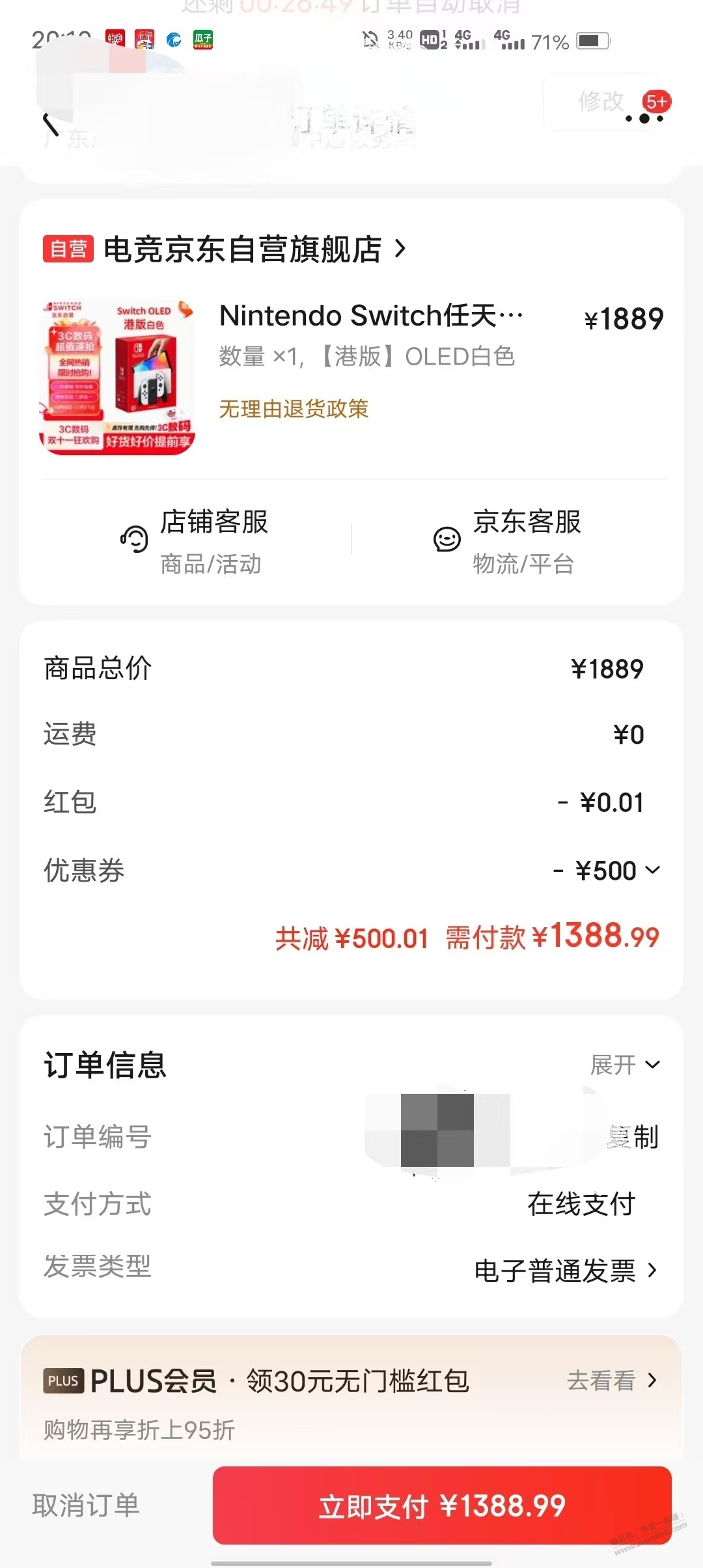Open the PLUS会员 offer via 去看看
Image resolution: width=703 pixels, height=1568 pixels.
611,1380
